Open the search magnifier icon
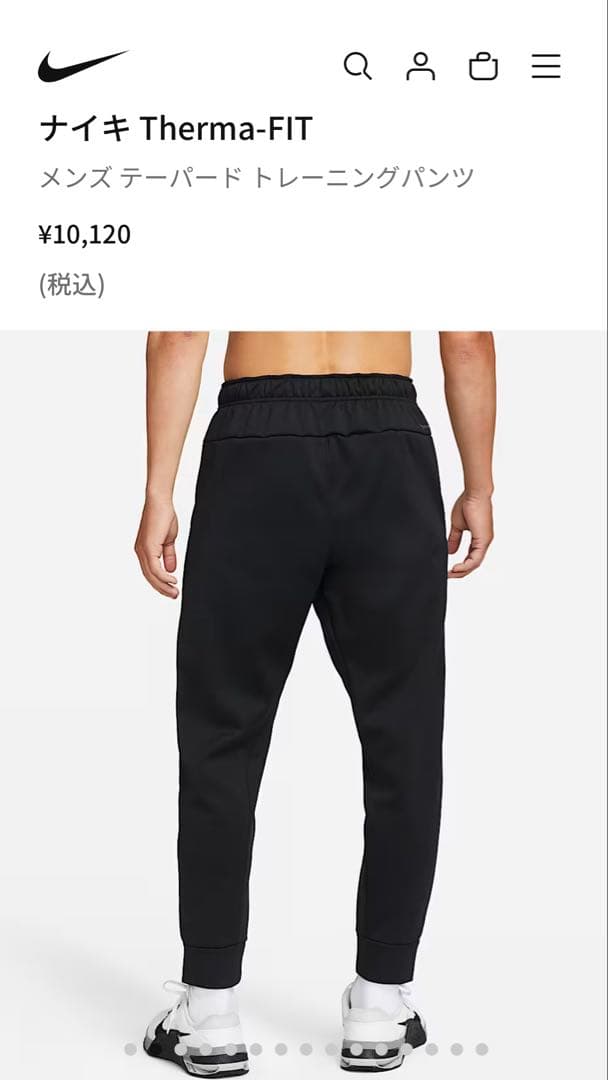Image resolution: width=608 pixels, height=1080 pixels. point(357,67)
